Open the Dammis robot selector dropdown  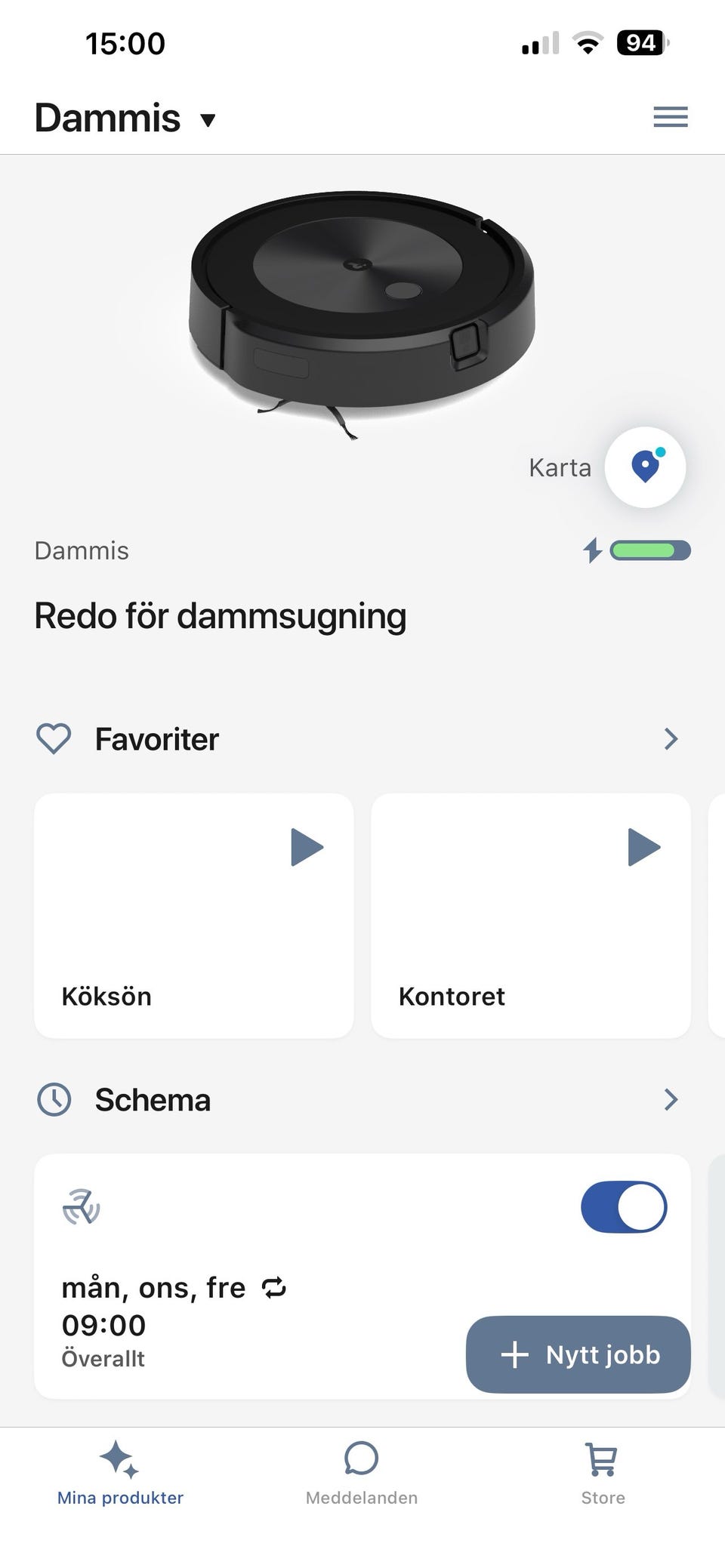point(125,119)
